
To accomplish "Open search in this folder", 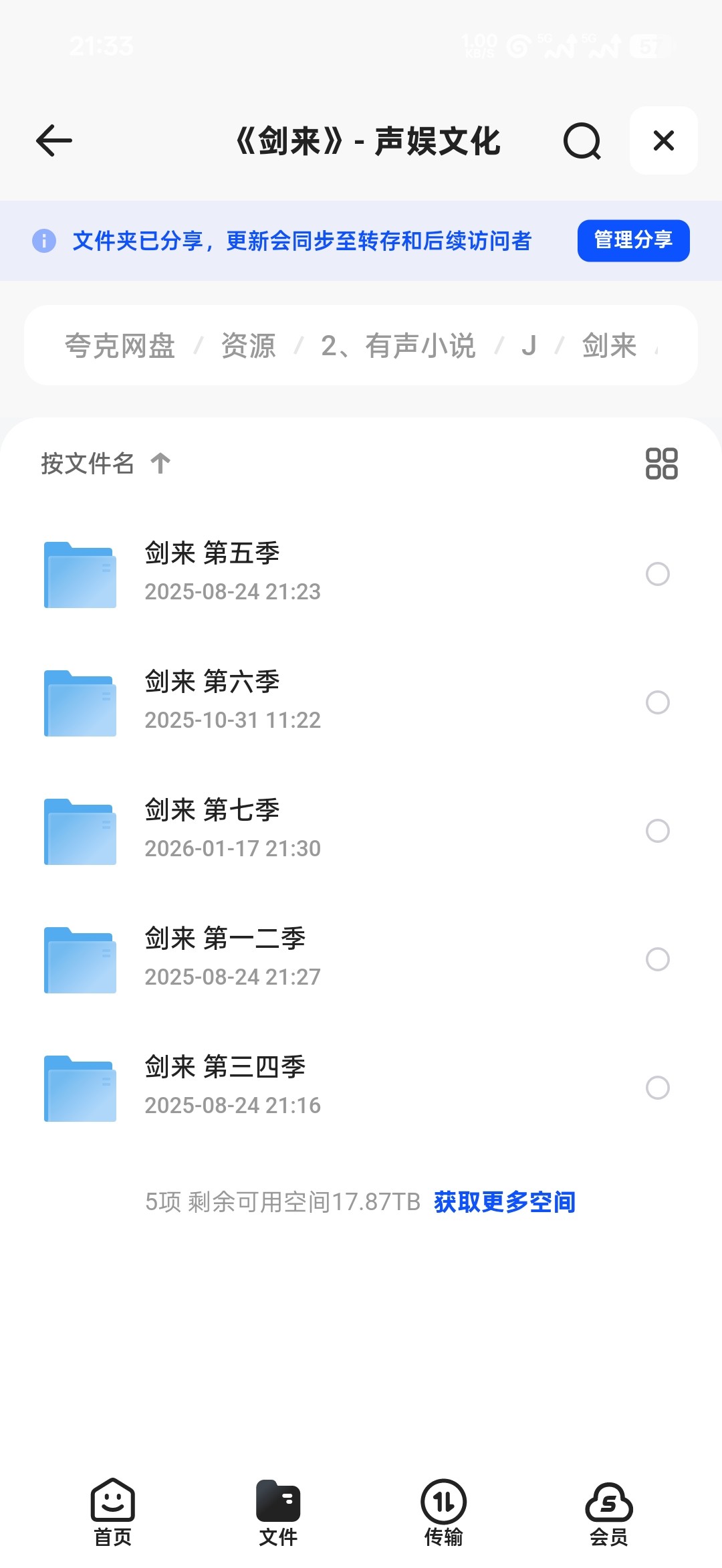I will click(582, 140).
